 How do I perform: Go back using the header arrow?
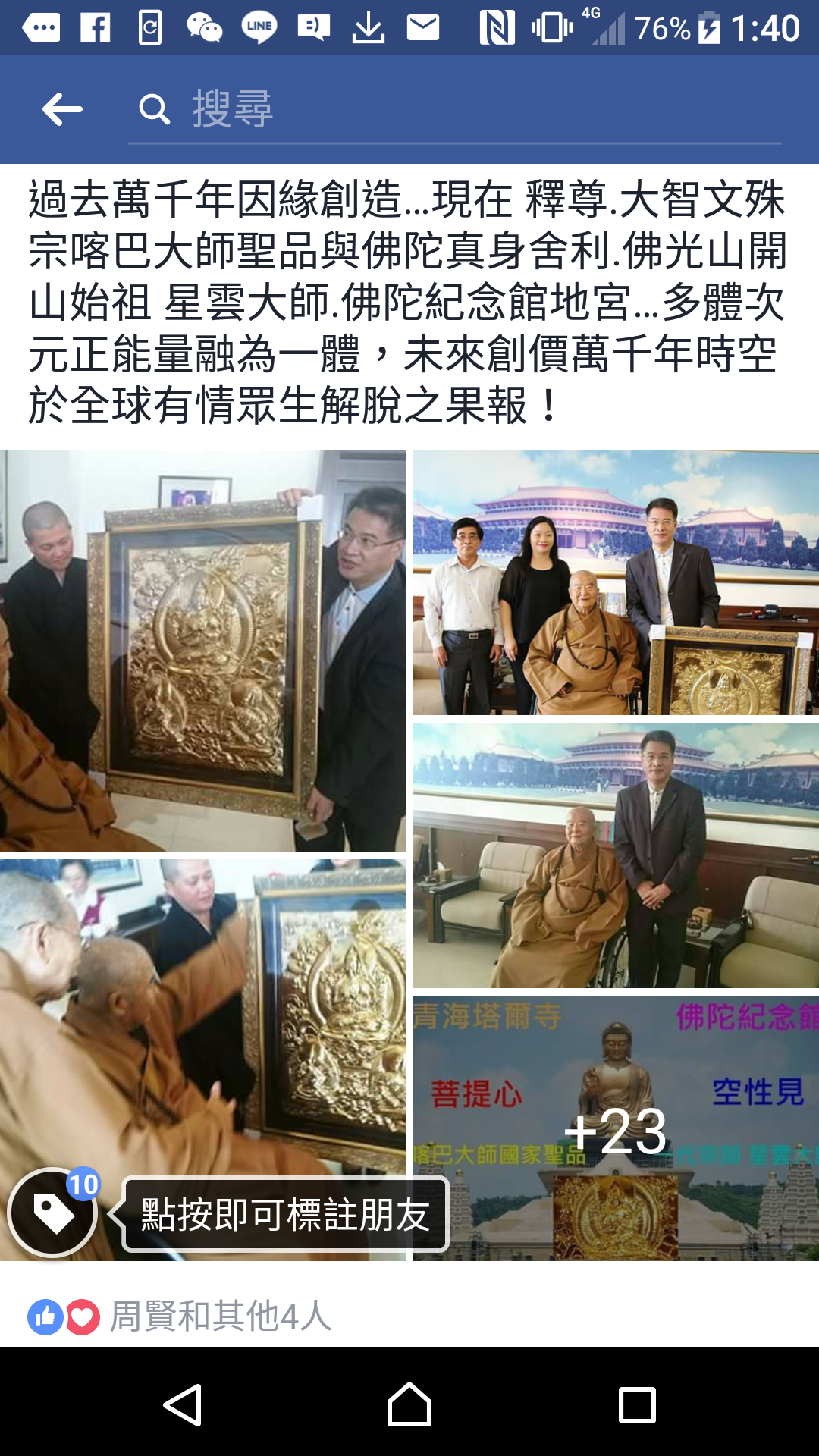coord(62,110)
